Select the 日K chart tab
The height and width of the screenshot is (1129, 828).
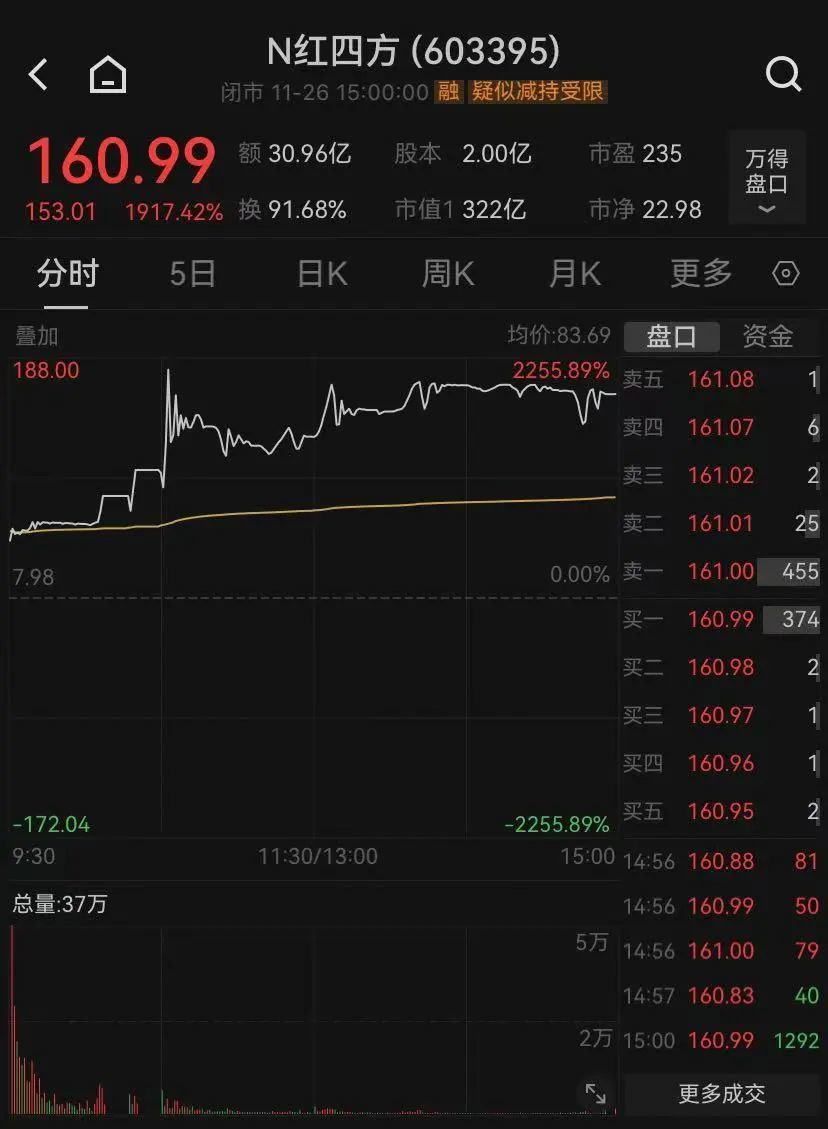click(322, 273)
